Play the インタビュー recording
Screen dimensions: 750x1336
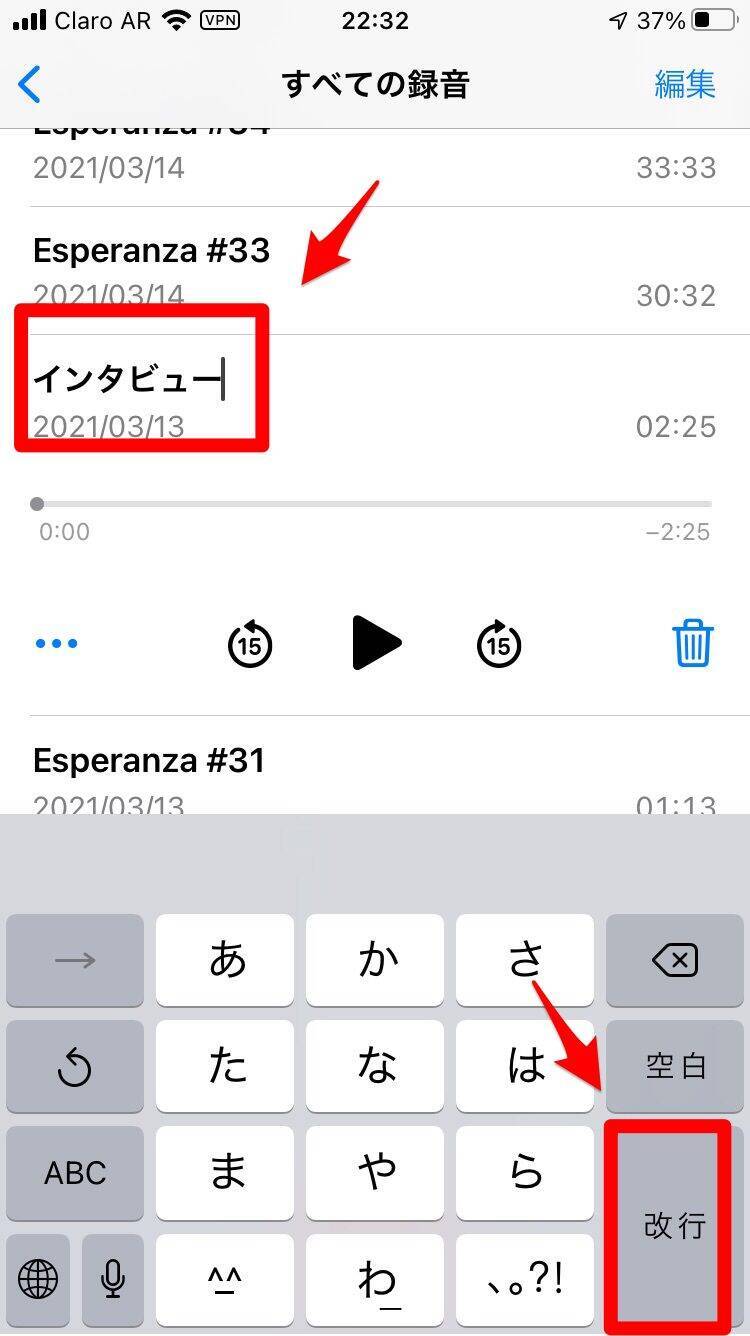[376, 643]
